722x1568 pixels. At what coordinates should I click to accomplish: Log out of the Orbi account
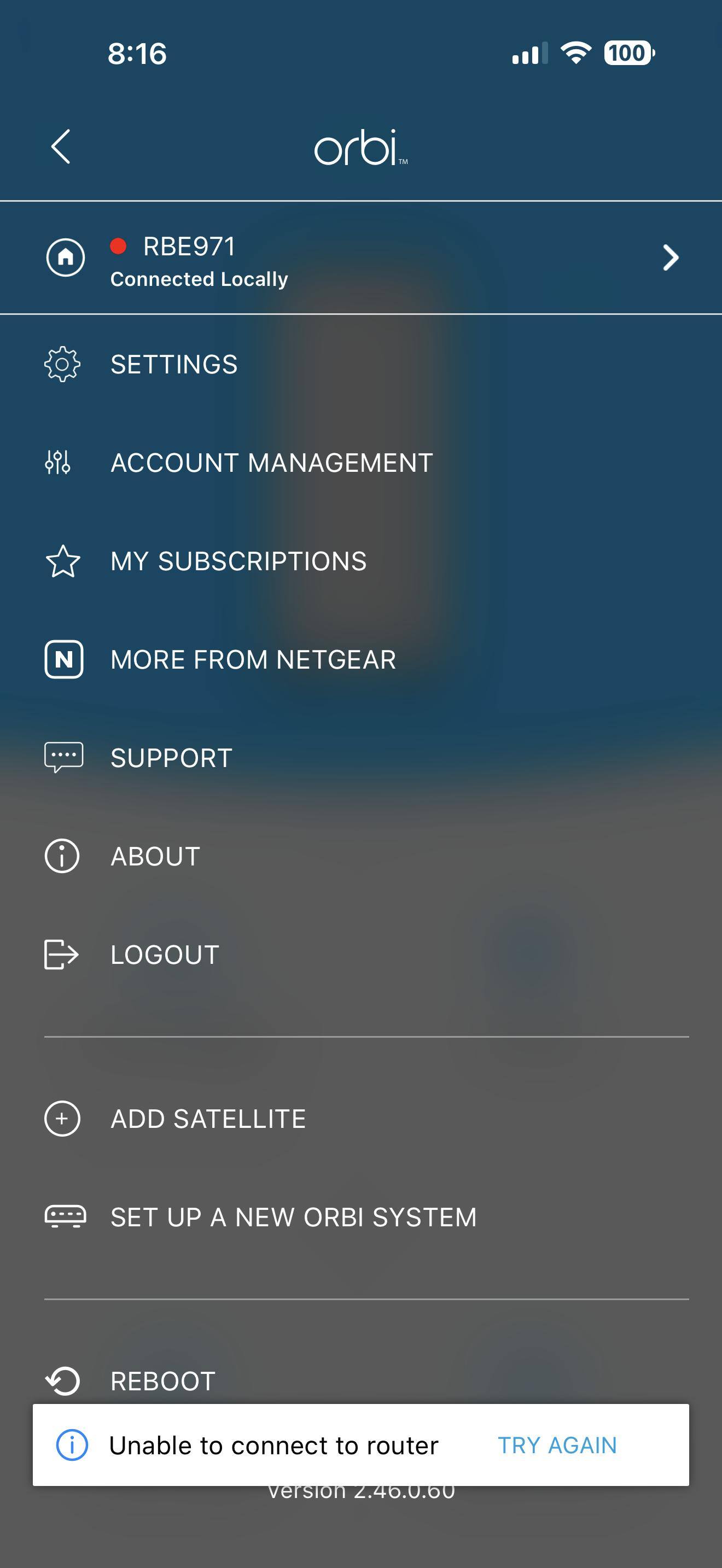[165, 955]
